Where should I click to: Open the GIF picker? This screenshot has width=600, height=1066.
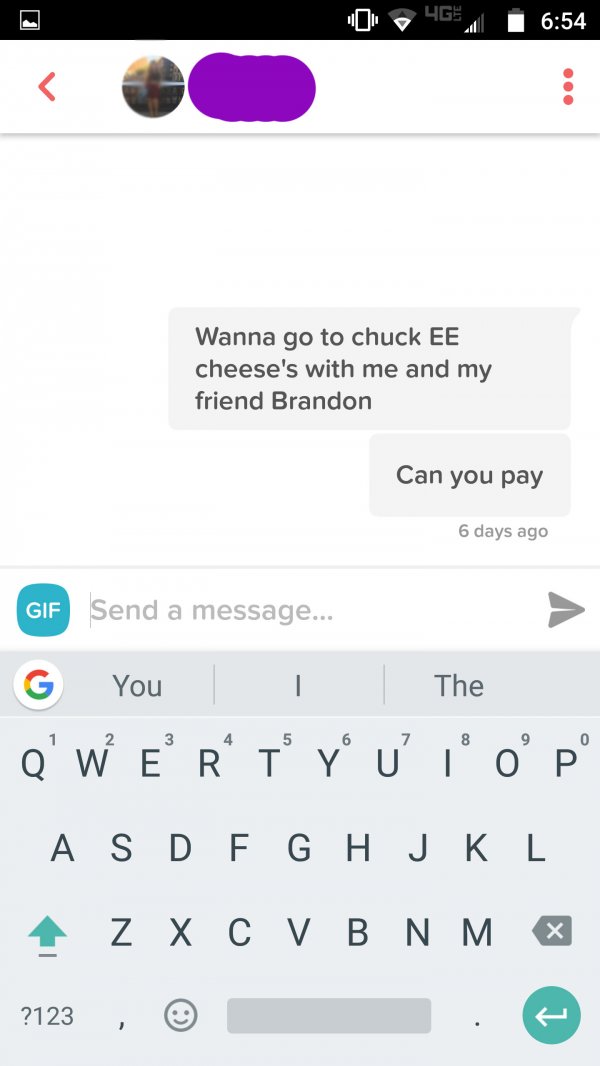point(43,610)
